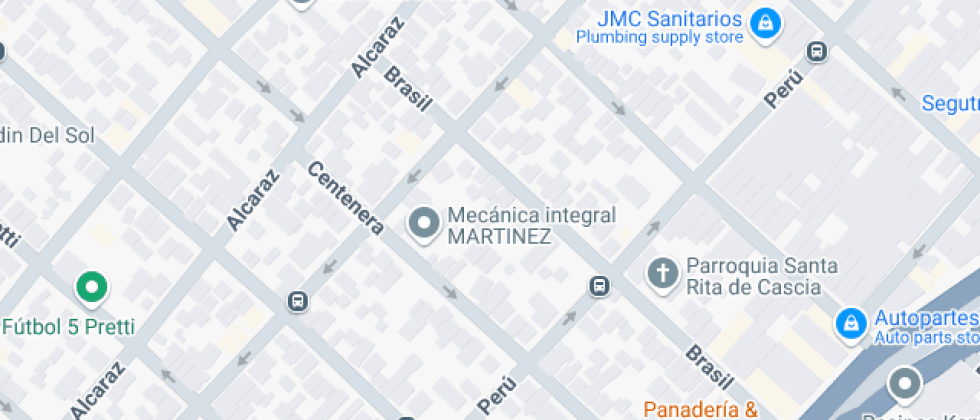Tap the Parroquia Santa Rita de Cascia pin

coord(662,276)
